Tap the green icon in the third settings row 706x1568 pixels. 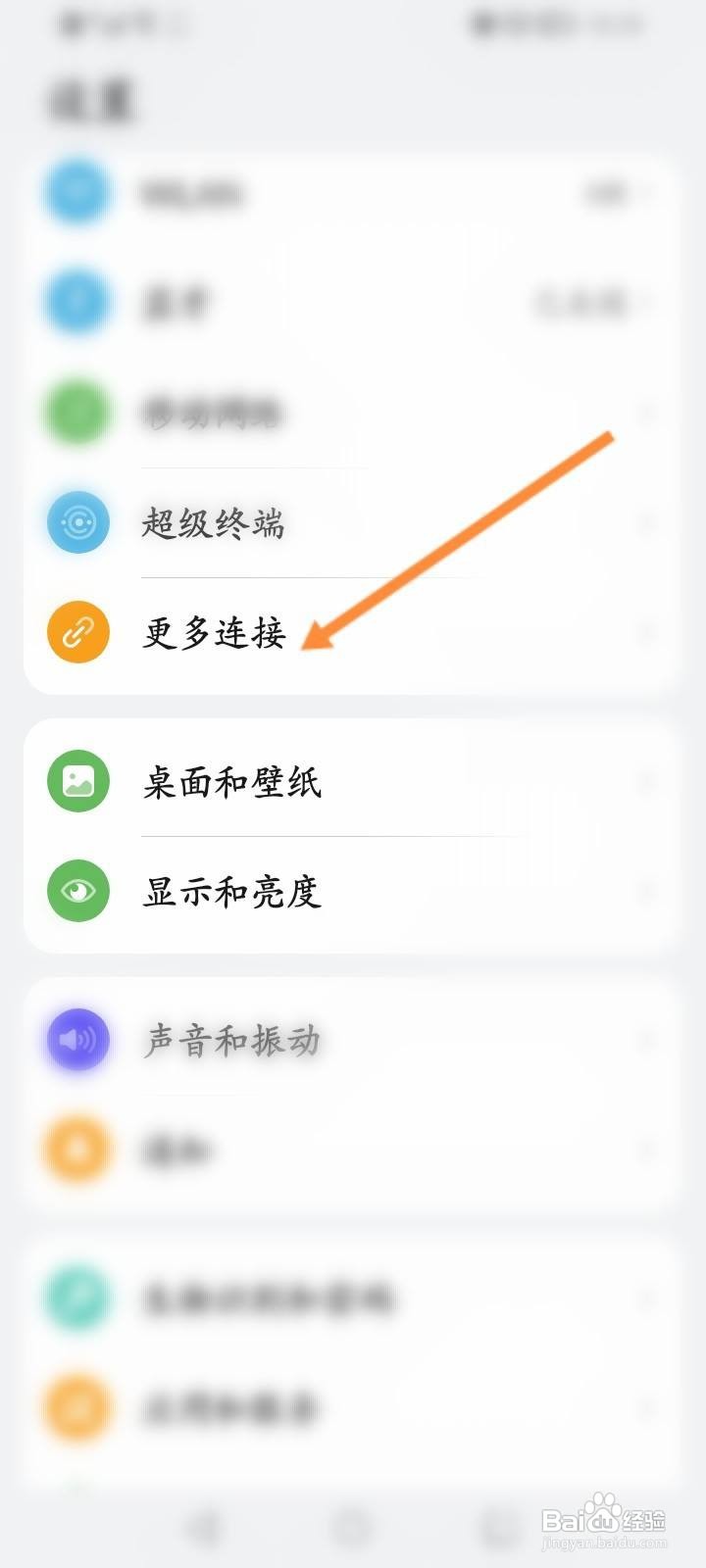point(77,413)
